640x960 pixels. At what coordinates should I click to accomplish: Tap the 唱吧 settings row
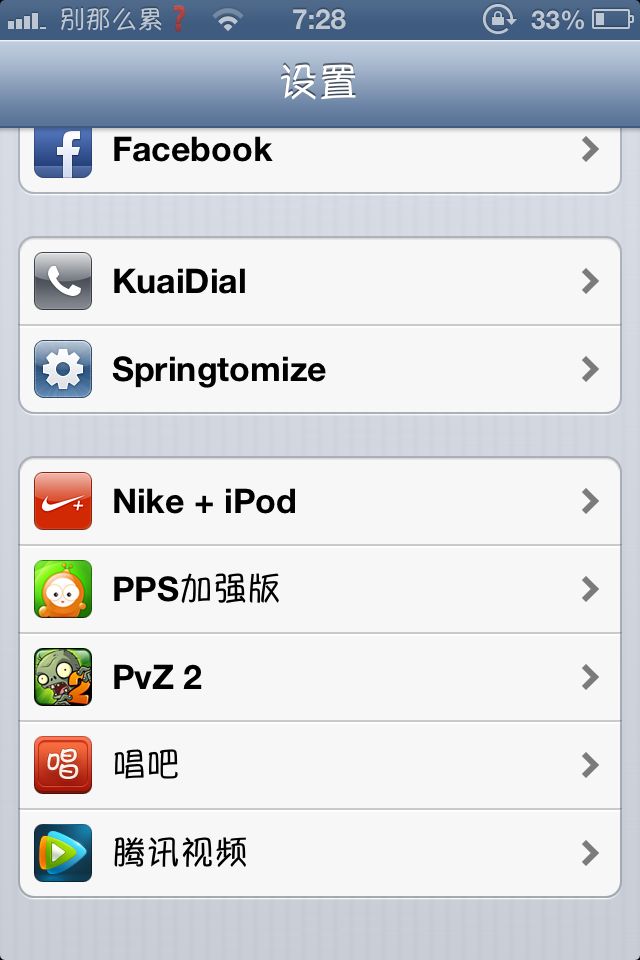pos(320,765)
